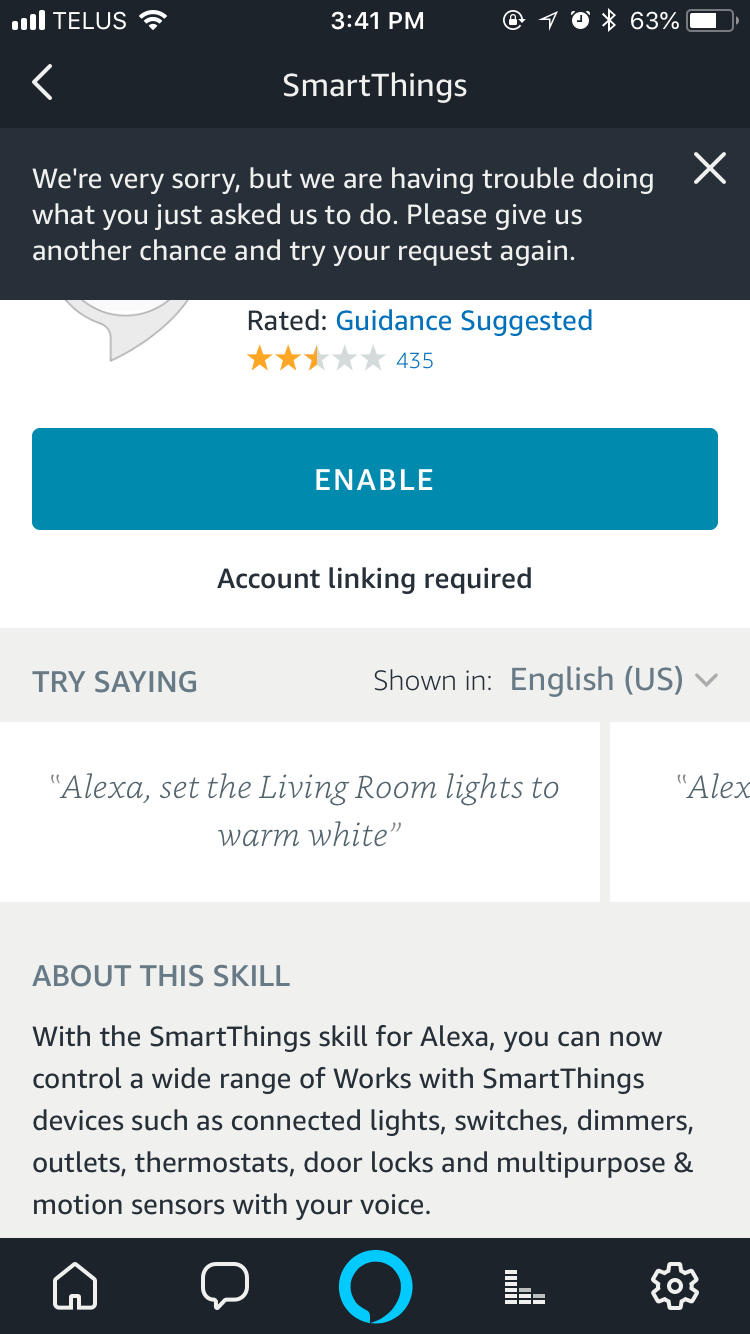
Task: Dismiss the error message banner
Action: (x=709, y=169)
